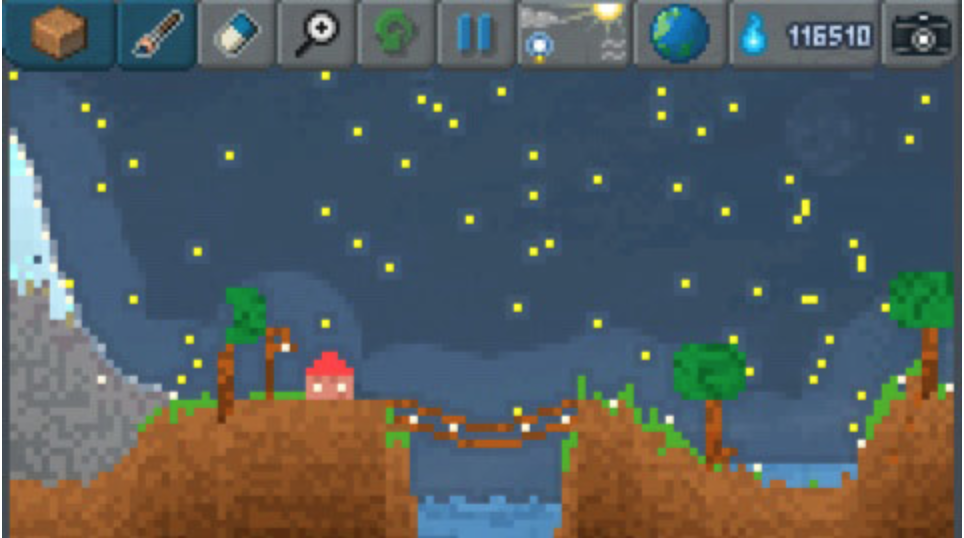The height and width of the screenshot is (538, 964).
Task: Choose the brush tool
Action: pyautogui.click(x=157, y=33)
